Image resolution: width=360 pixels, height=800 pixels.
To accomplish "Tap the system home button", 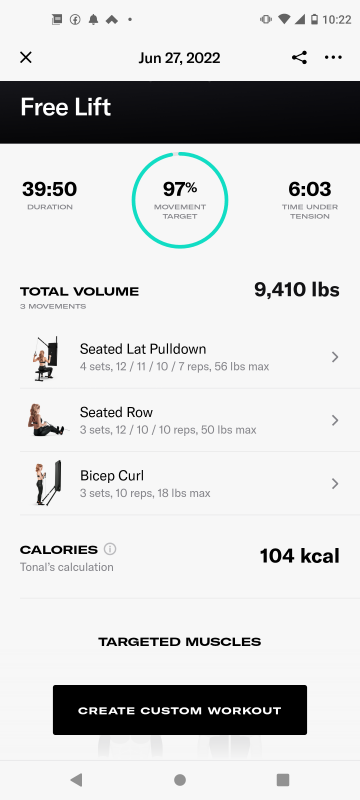I will coord(179,780).
